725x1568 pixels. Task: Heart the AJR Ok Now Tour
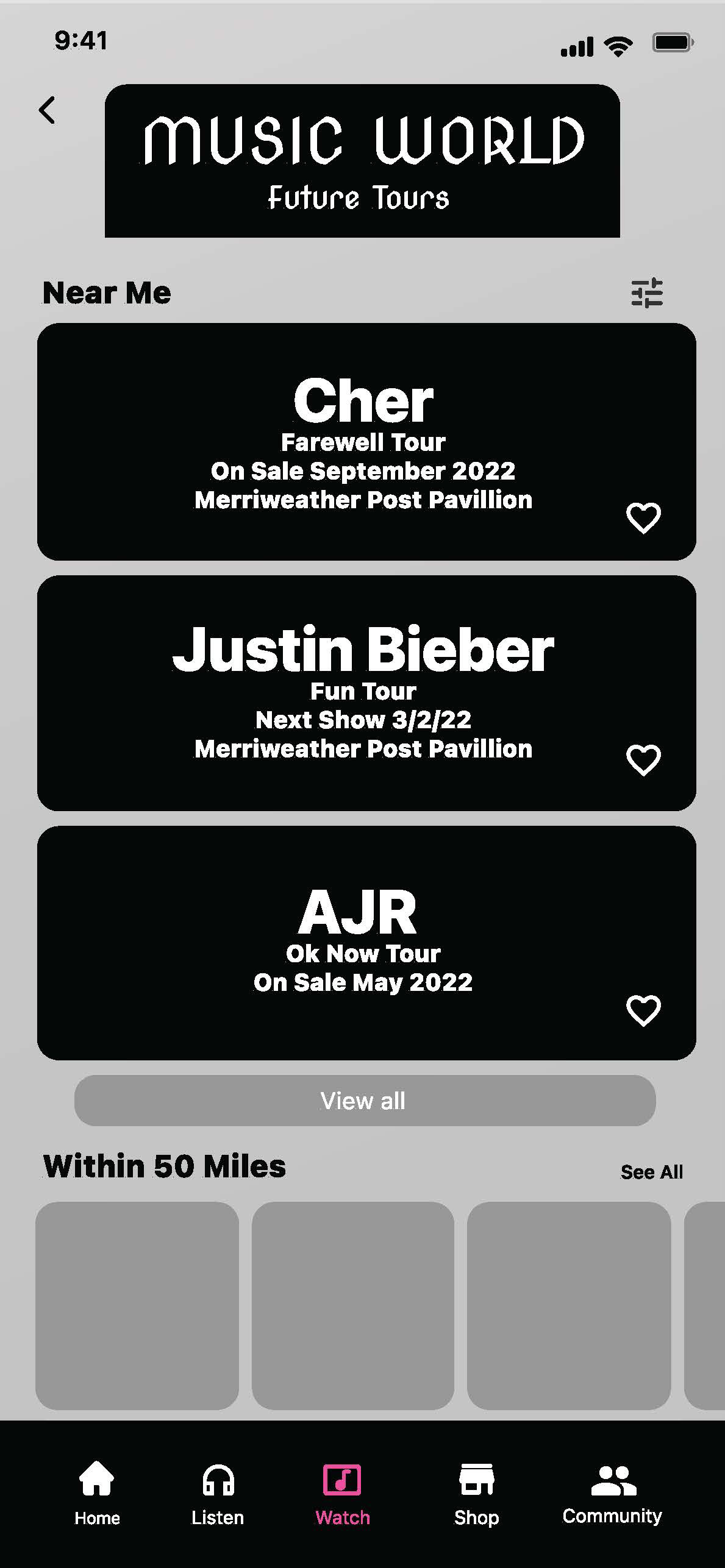click(x=643, y=1010)
